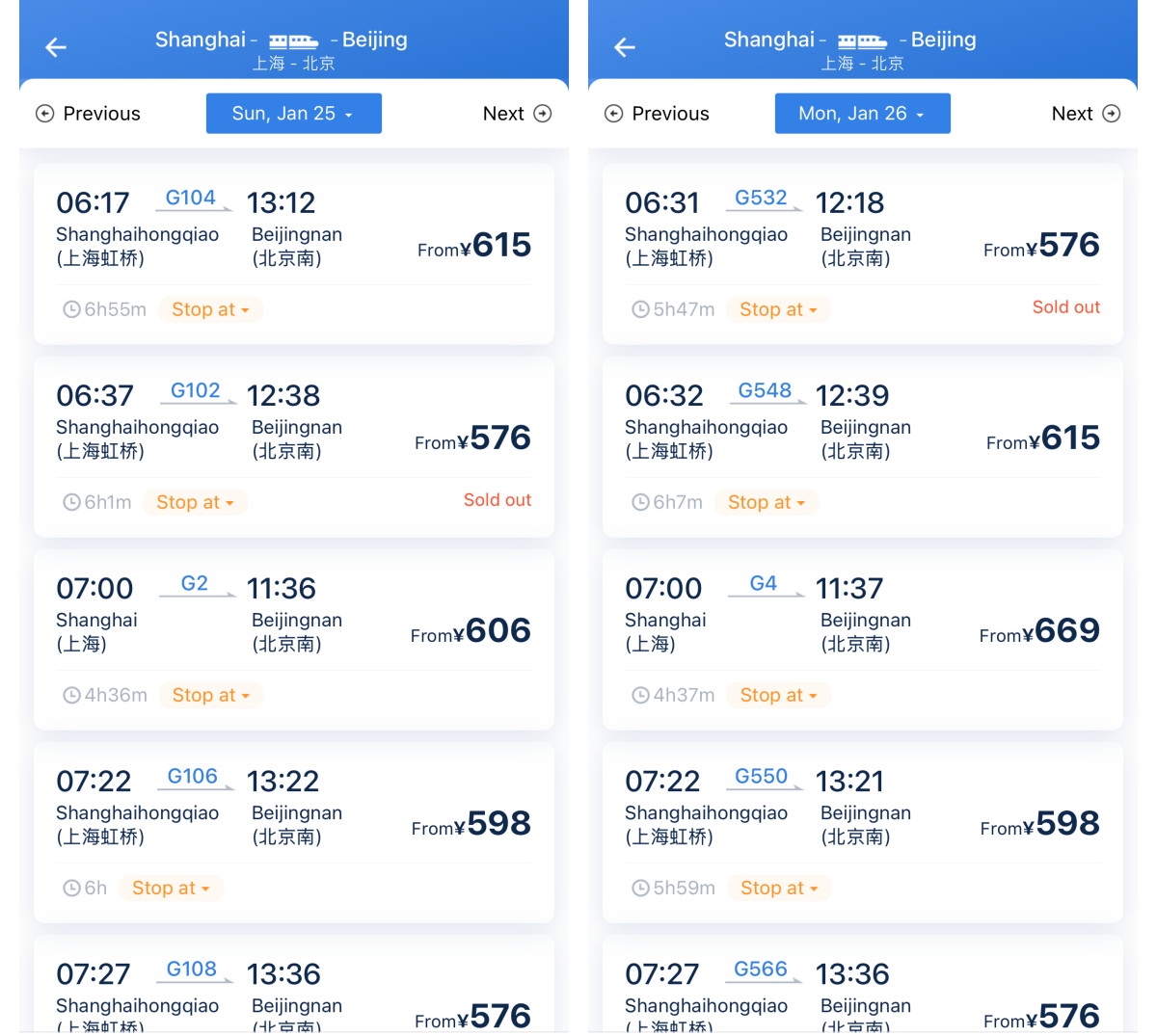Show stops for train G550
Viewport: 1157px width, 1036px height.
(x=779, y=888)
